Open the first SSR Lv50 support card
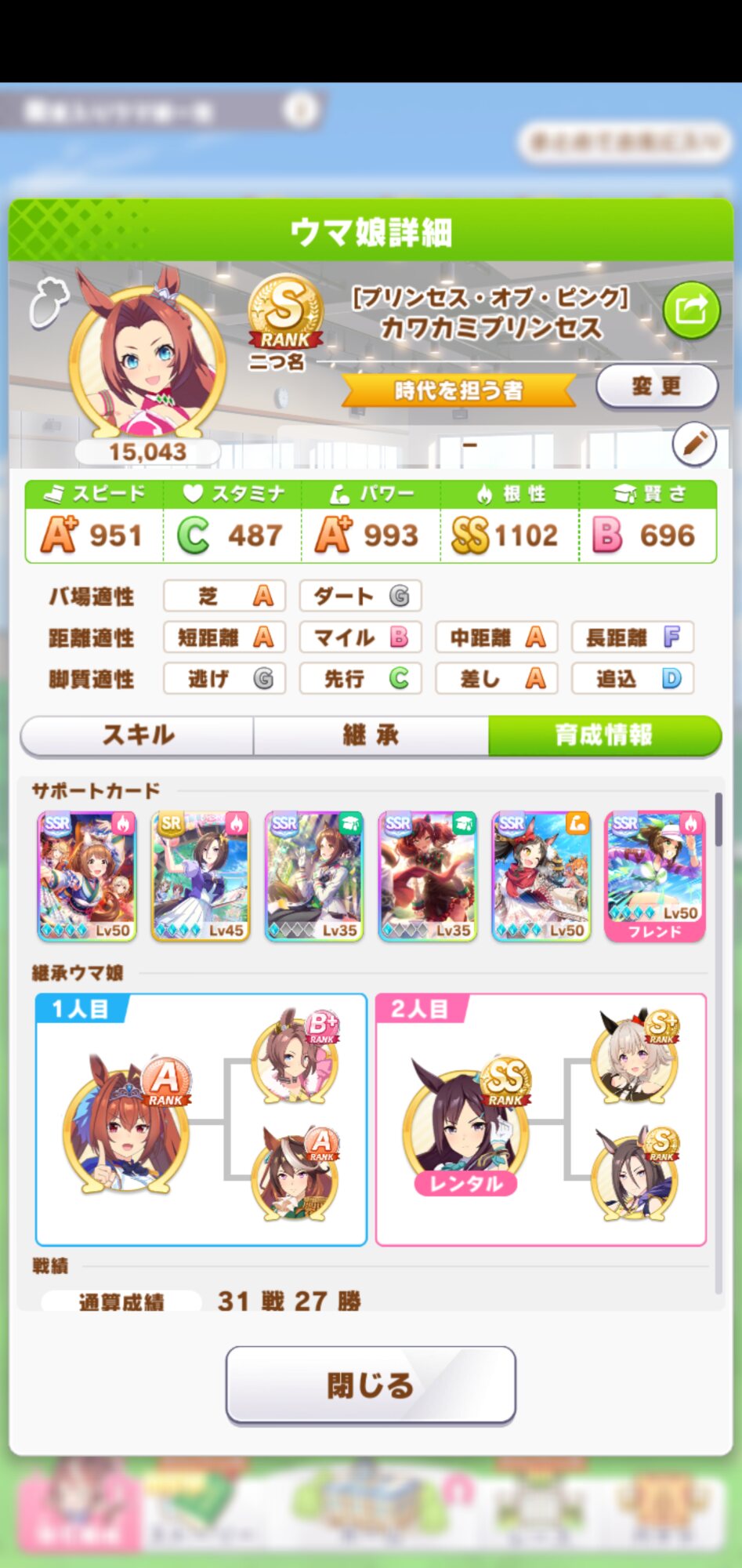The image size is (742, 1568). coord(87,876)
